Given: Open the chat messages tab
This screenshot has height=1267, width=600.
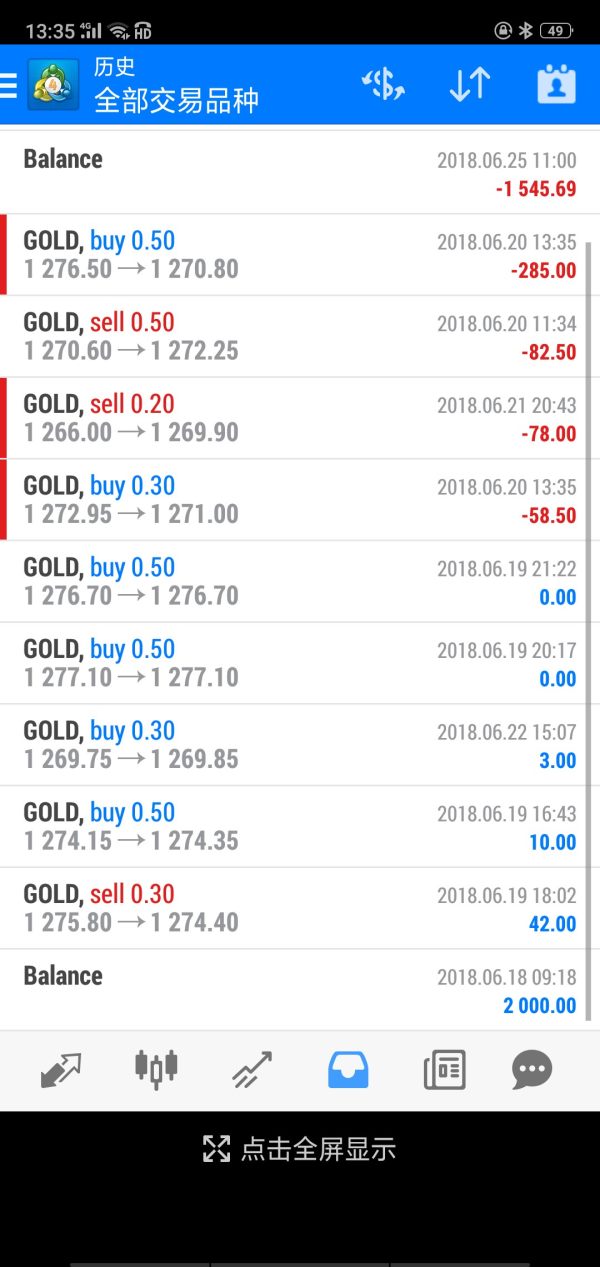Looking at the screenshot, I should [532, 1071].
